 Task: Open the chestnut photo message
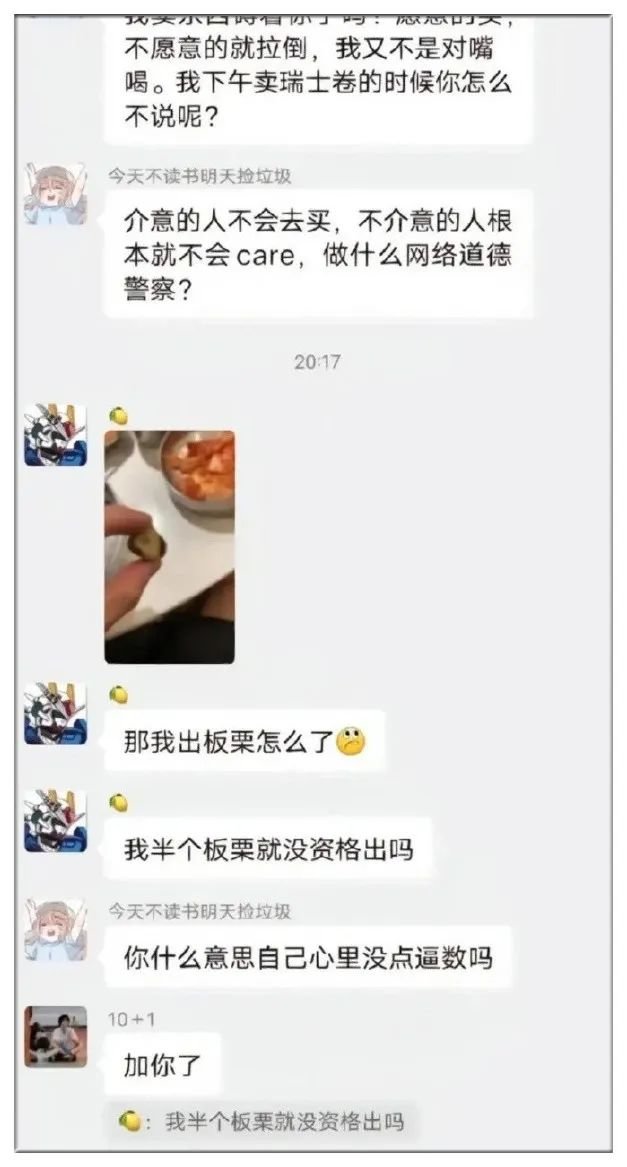point(169,547)
